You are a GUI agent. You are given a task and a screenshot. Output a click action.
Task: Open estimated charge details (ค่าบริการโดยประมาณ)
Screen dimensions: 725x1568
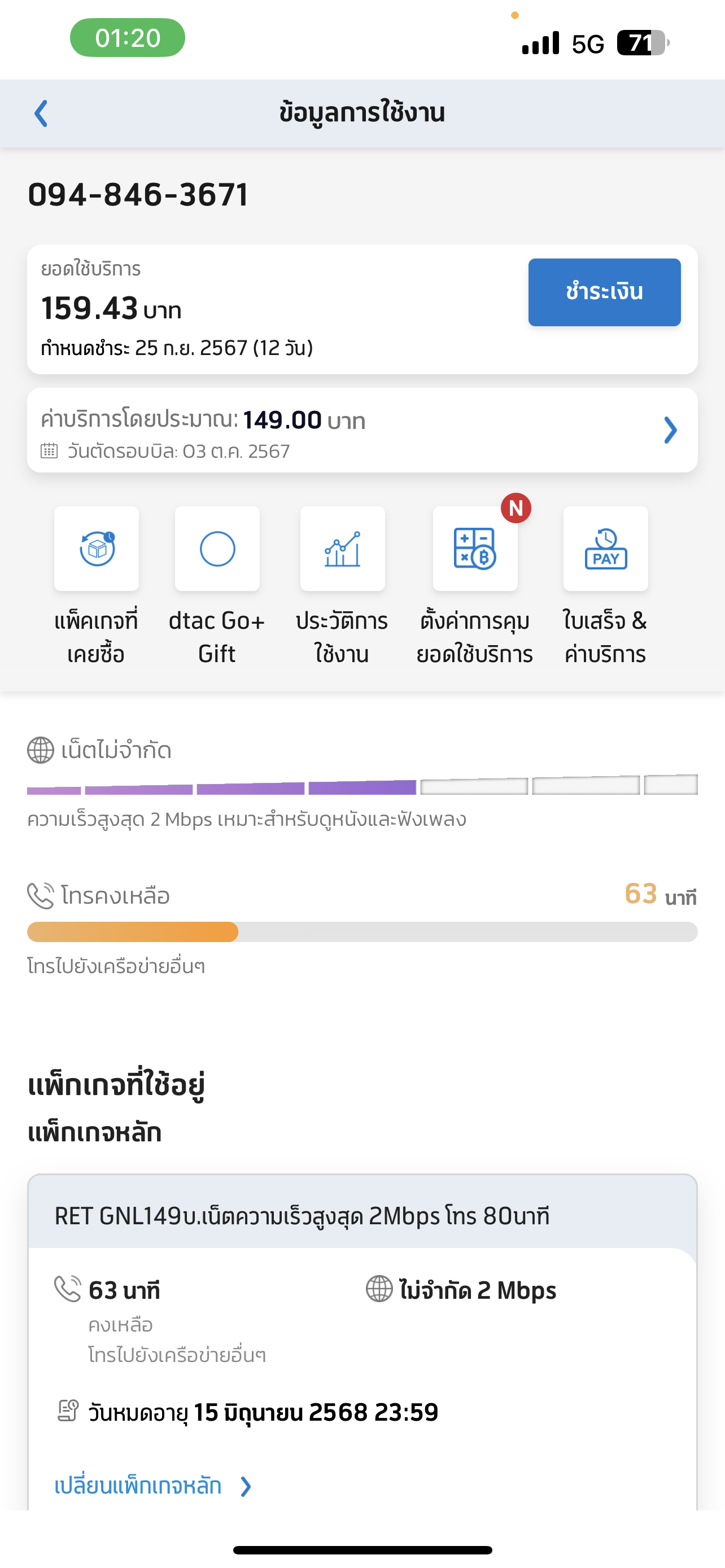tap(362, 430)
